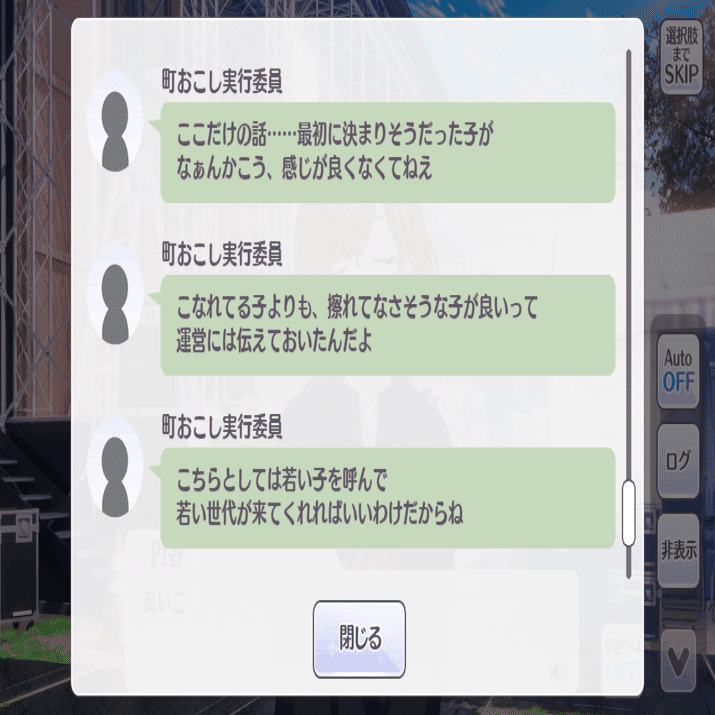Open the ログ button
The image size is (715, 715).
click(x=679, y=461)
